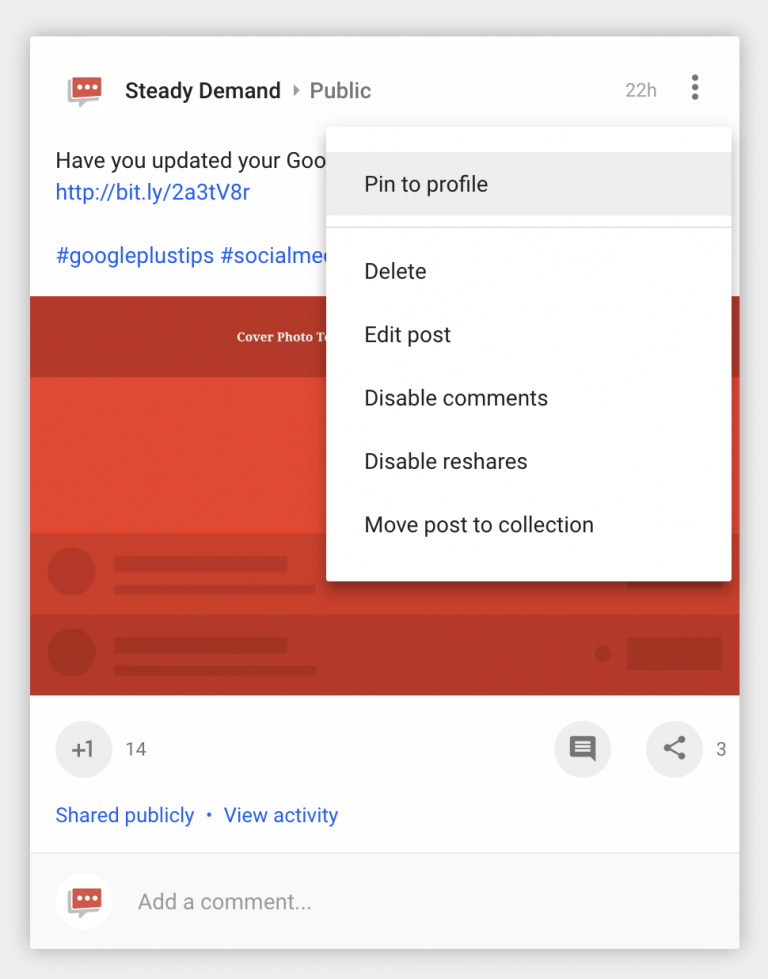Select Edit post option
The width and height of the screenshot is (768, 979).
click(x=407, y=335)
